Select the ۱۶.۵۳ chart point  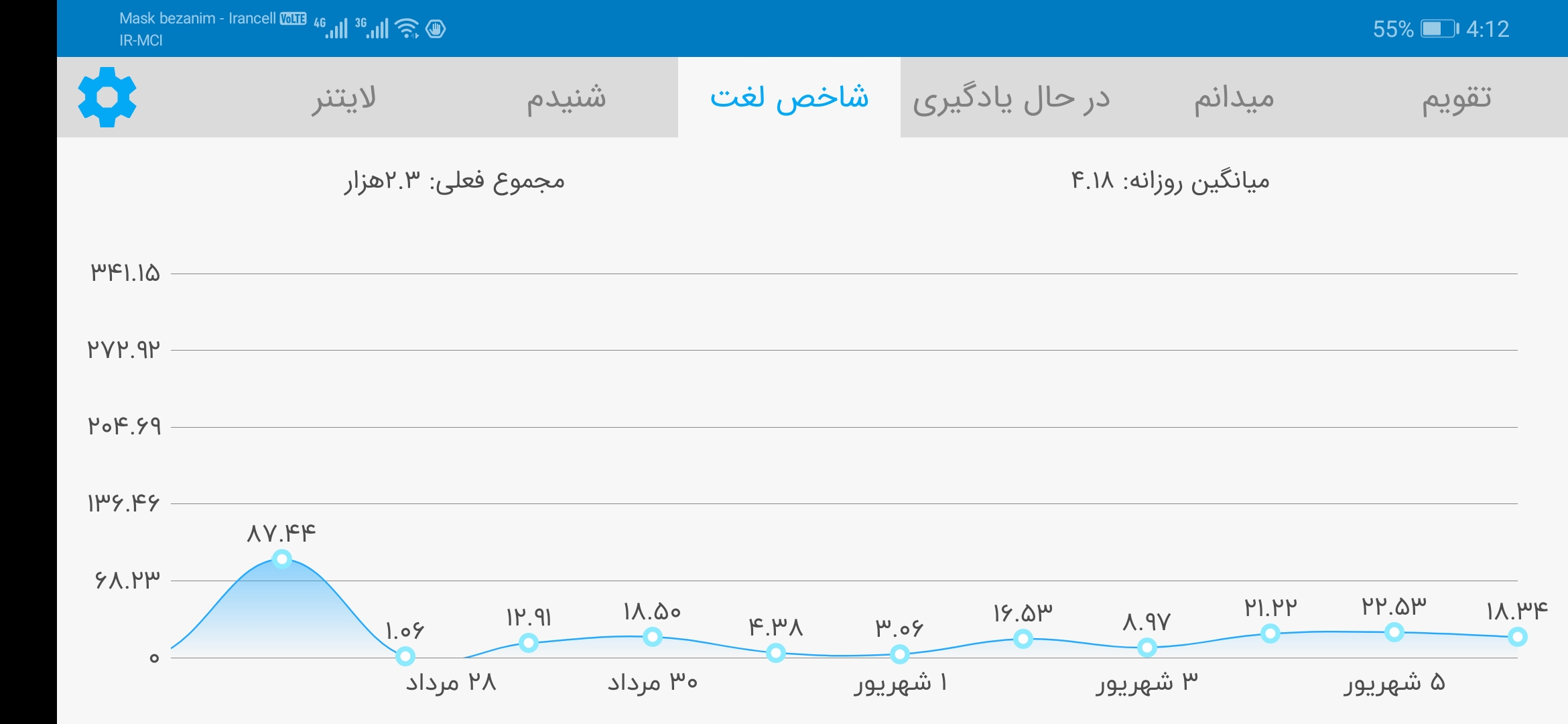[1023, 639]
